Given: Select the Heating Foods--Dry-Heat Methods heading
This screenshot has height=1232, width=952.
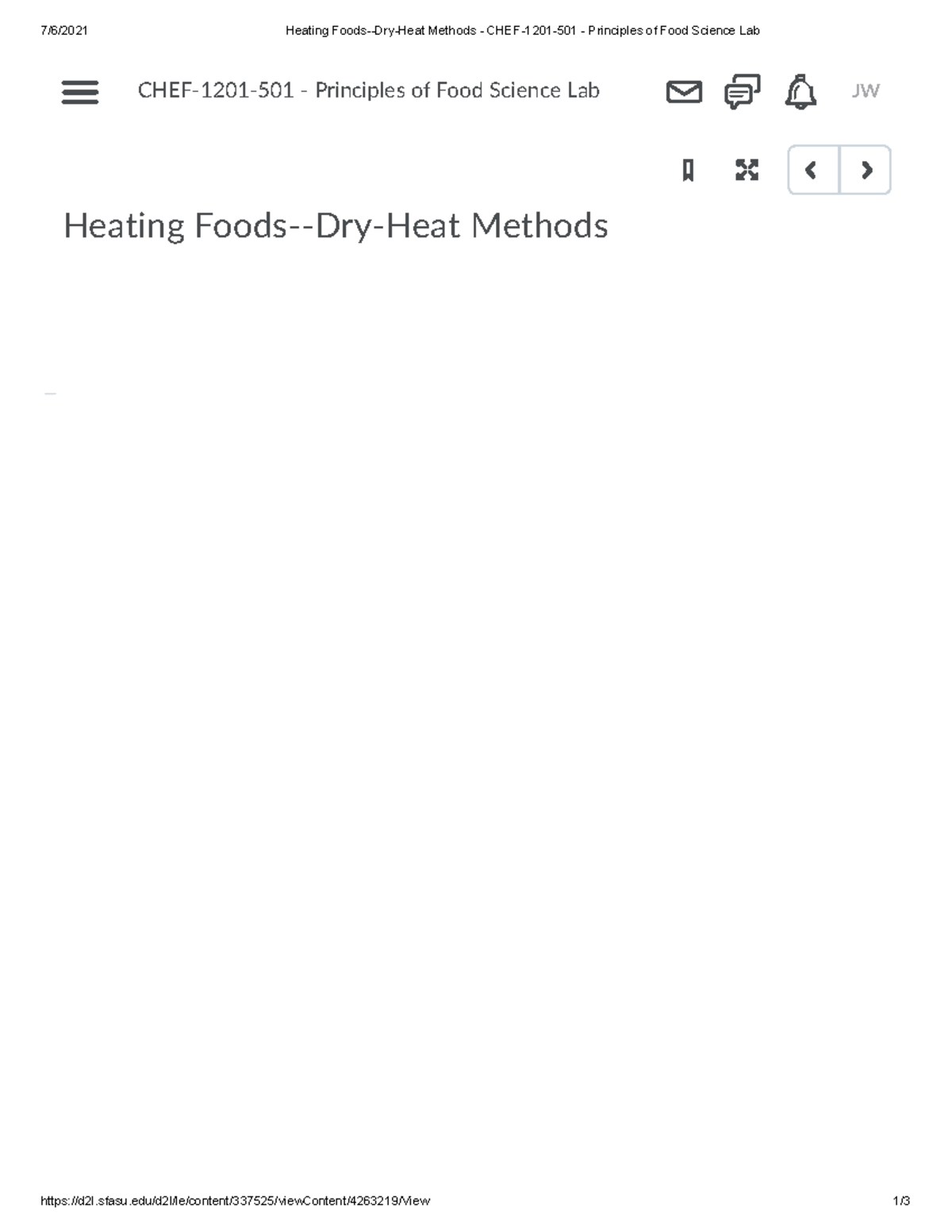Looking at the screenshot, I should [336, 226].
